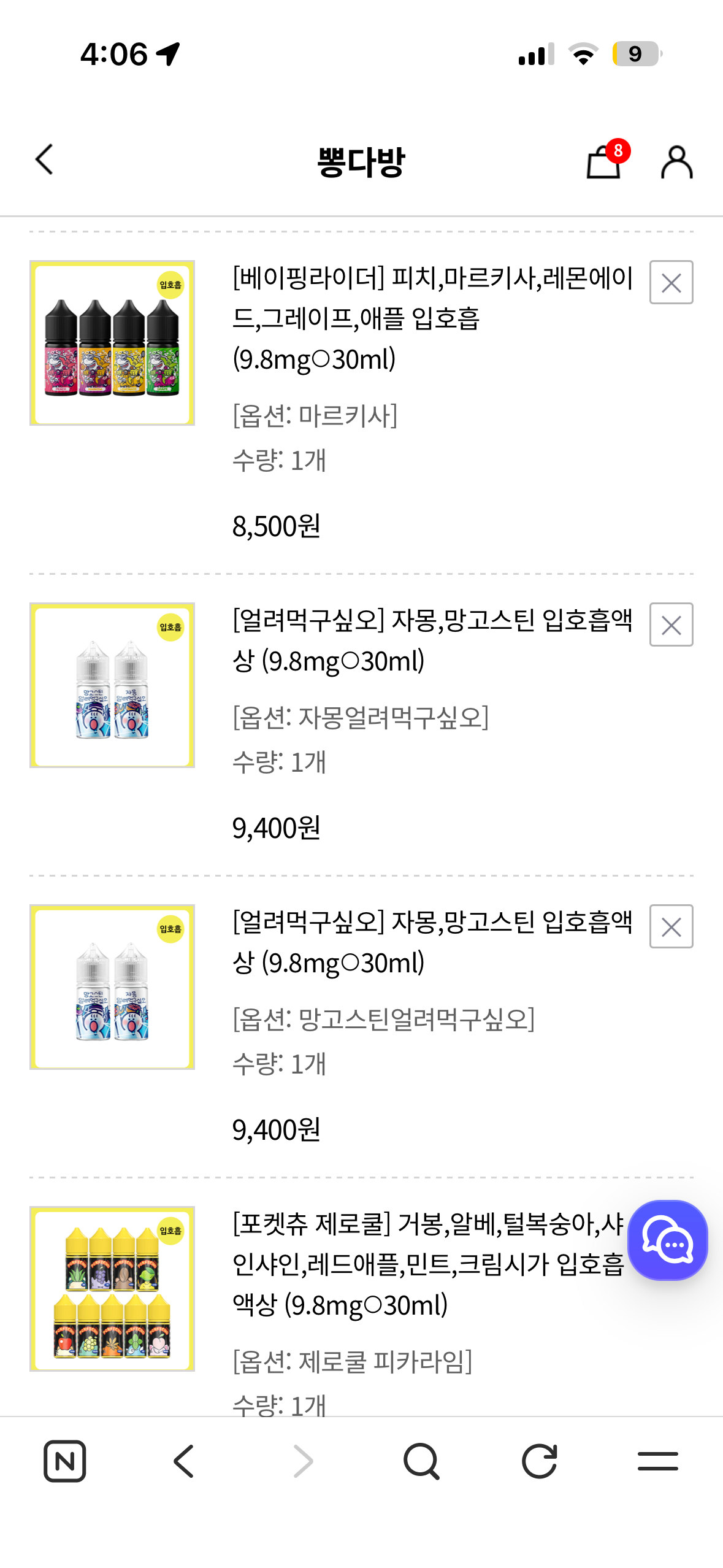Open the 망고스틴얼려먹구싶오 option product image
This screenshot has height=1568, width=723.
[112, 987]
